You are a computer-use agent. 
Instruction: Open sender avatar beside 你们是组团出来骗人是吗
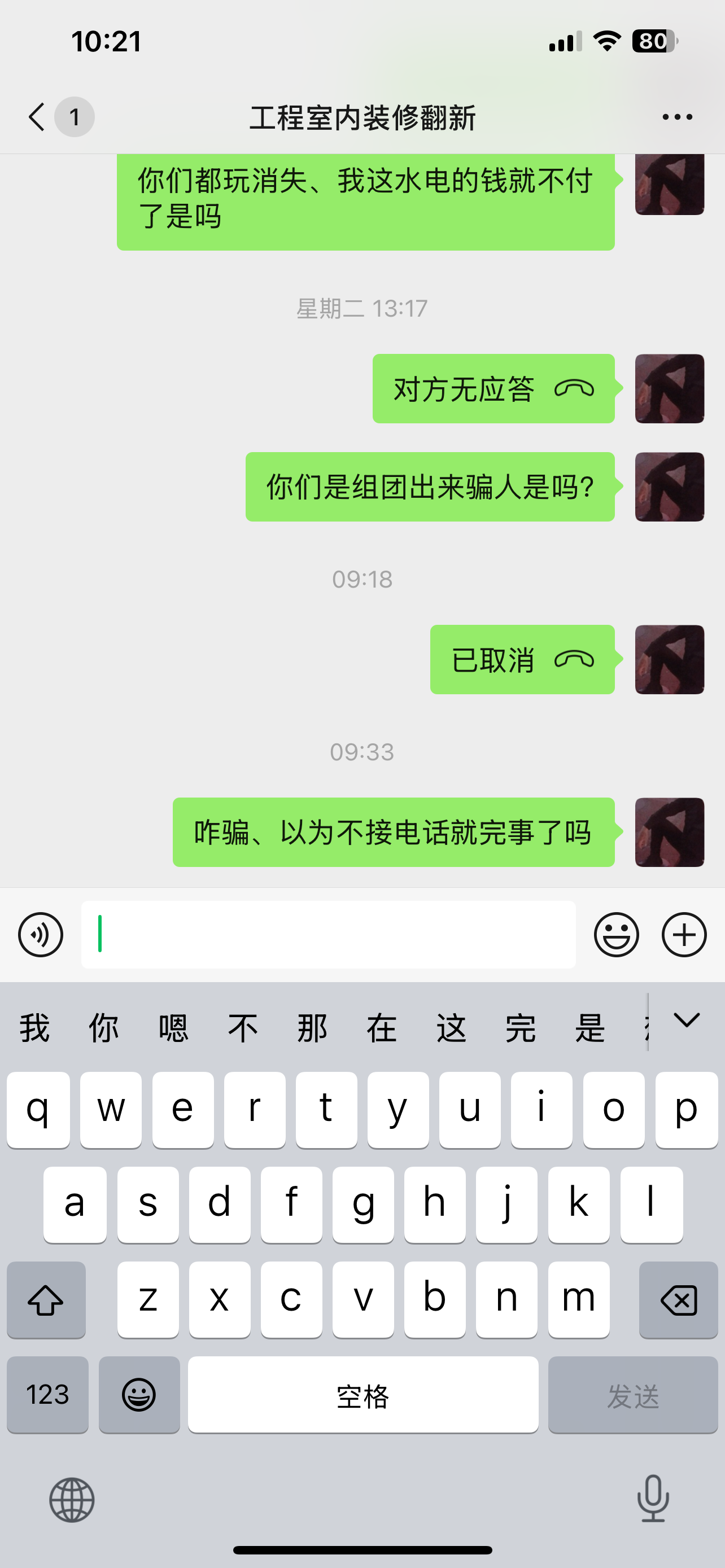pos(669,487)
